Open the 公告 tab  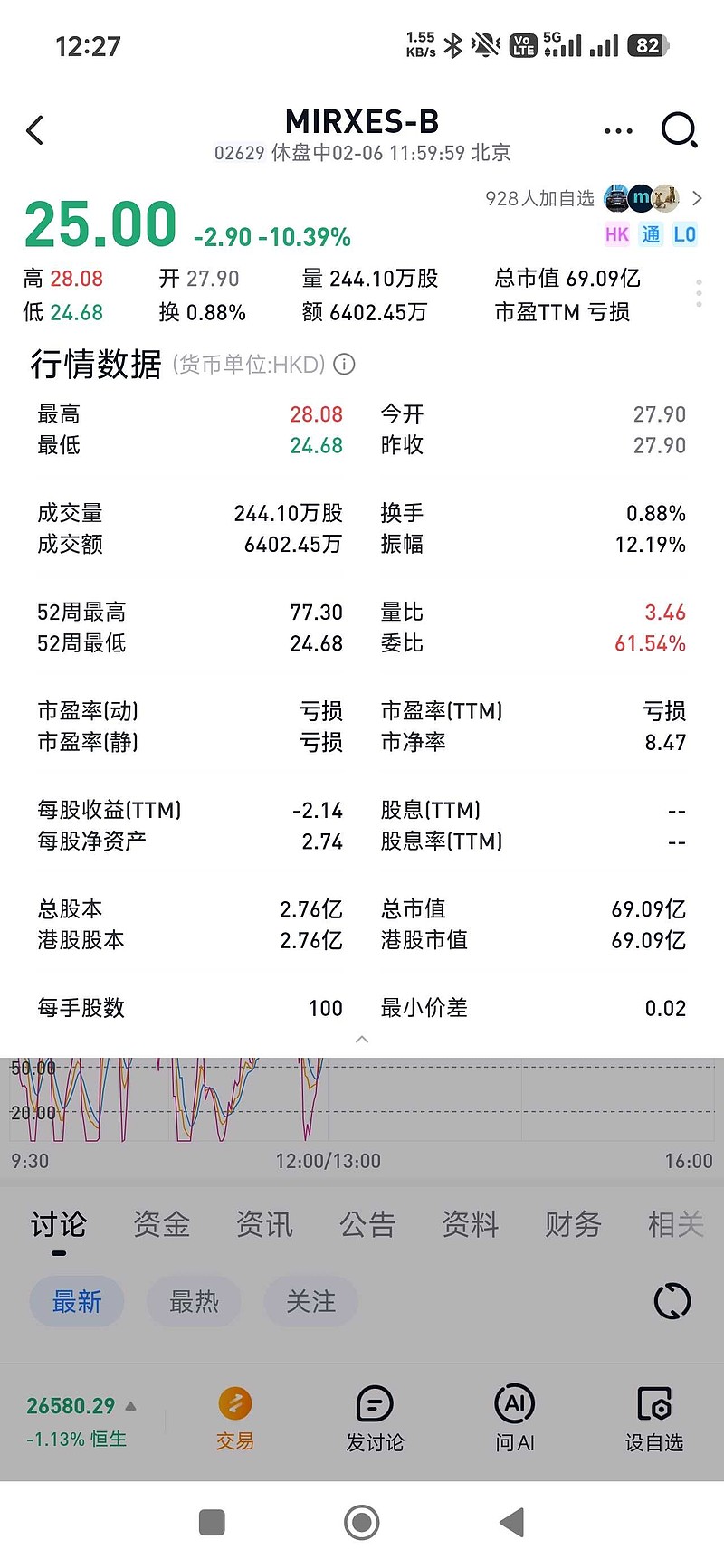(367, 1224)
